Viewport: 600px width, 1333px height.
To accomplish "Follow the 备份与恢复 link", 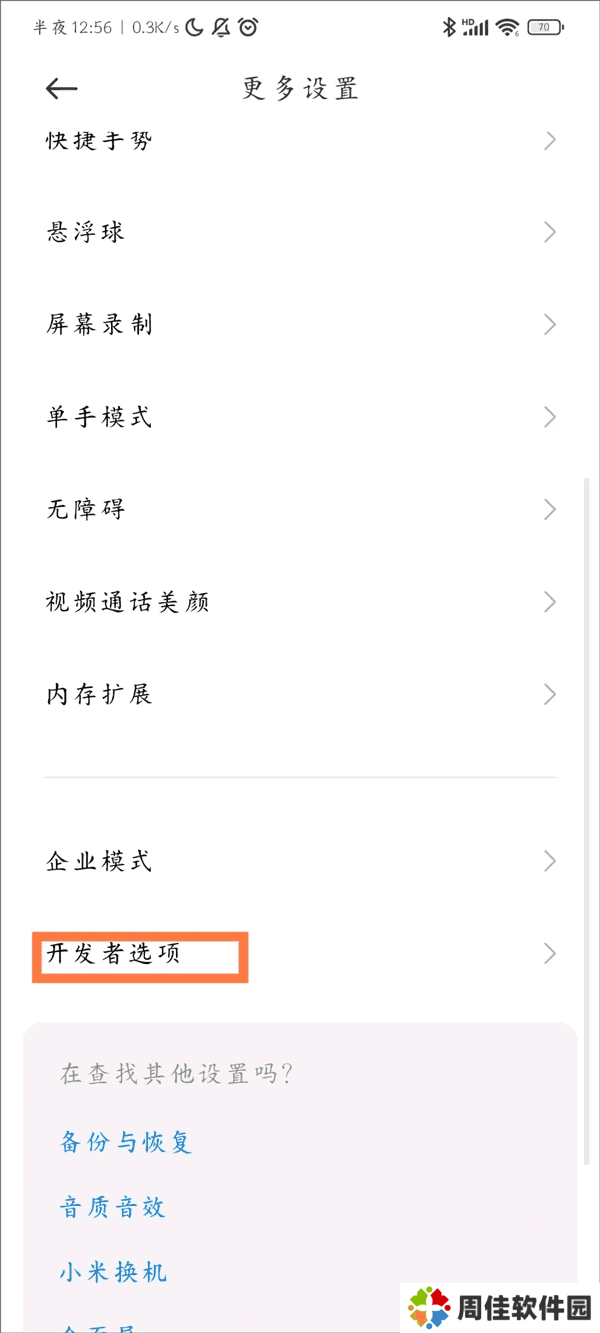I will 126,1142.
